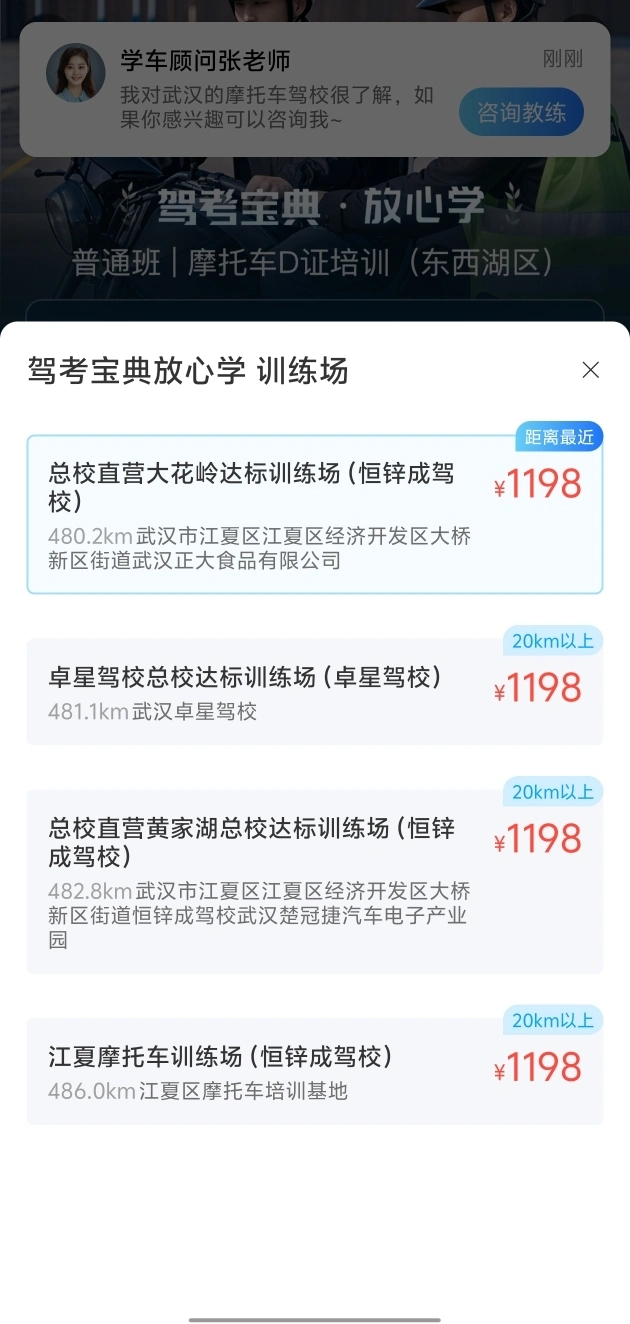Select 江夏摩托车训练场 card
This screenshot has height=1324, width=630.
click(314, 1071)
